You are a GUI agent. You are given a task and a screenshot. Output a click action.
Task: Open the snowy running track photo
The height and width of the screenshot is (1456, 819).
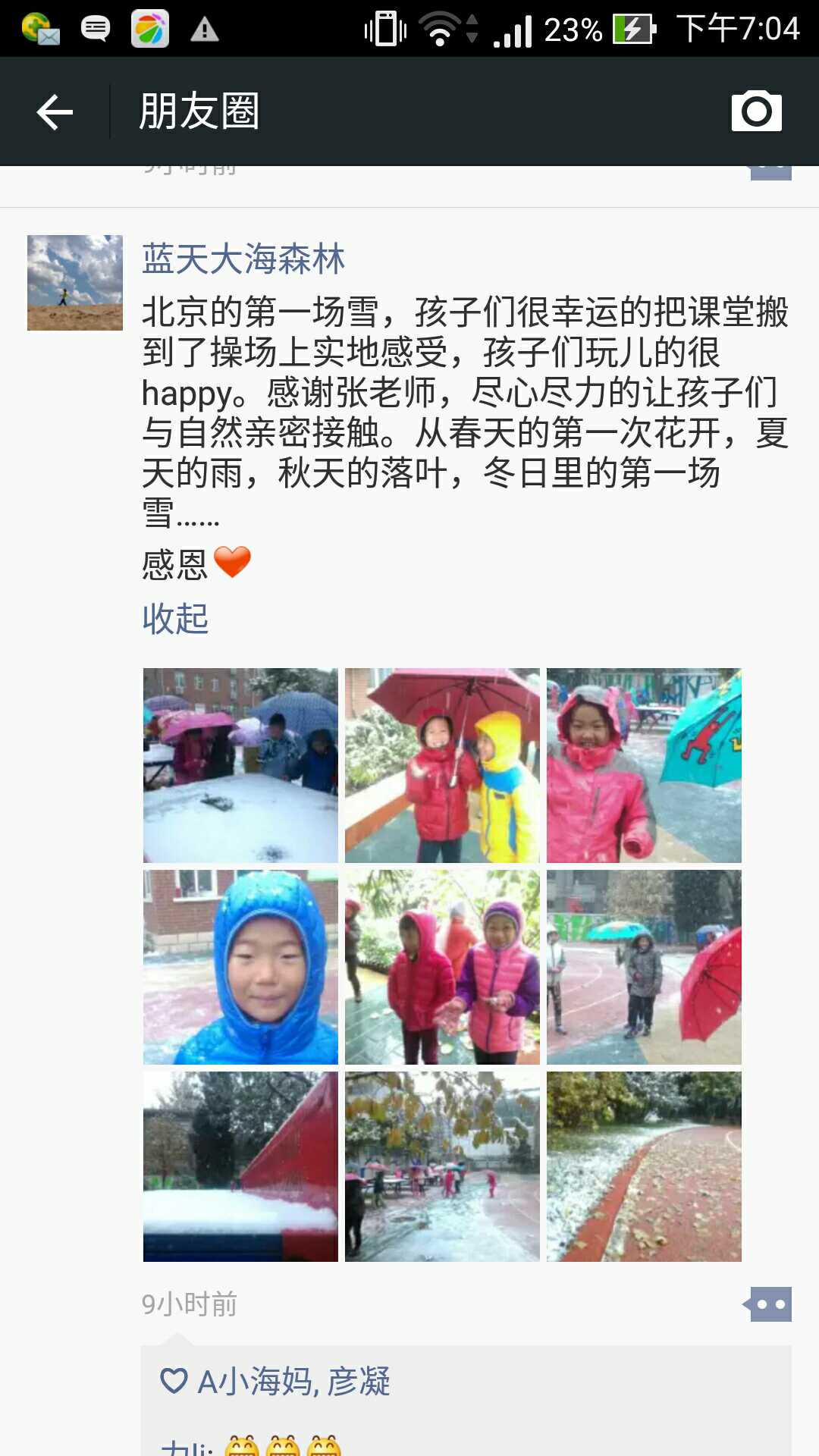click(644, 1166)
